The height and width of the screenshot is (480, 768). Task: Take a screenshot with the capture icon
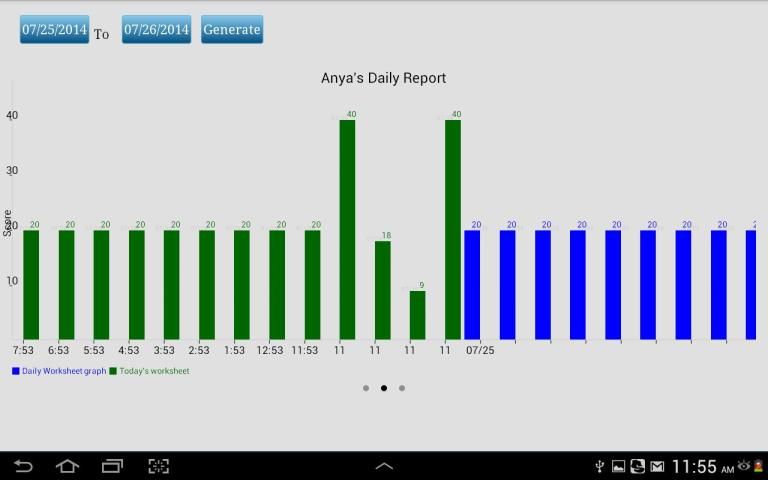coord(158,466)
